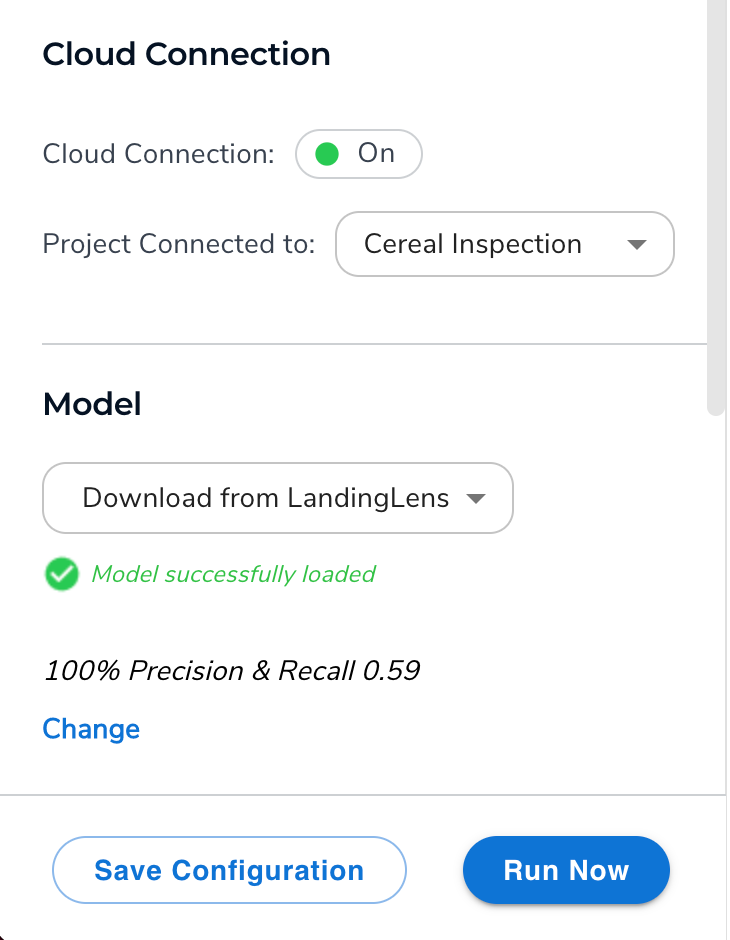Expand the Download from LandingLens dropdown
The height and width of the screenshot is (940, 730).
coord(277,498)
